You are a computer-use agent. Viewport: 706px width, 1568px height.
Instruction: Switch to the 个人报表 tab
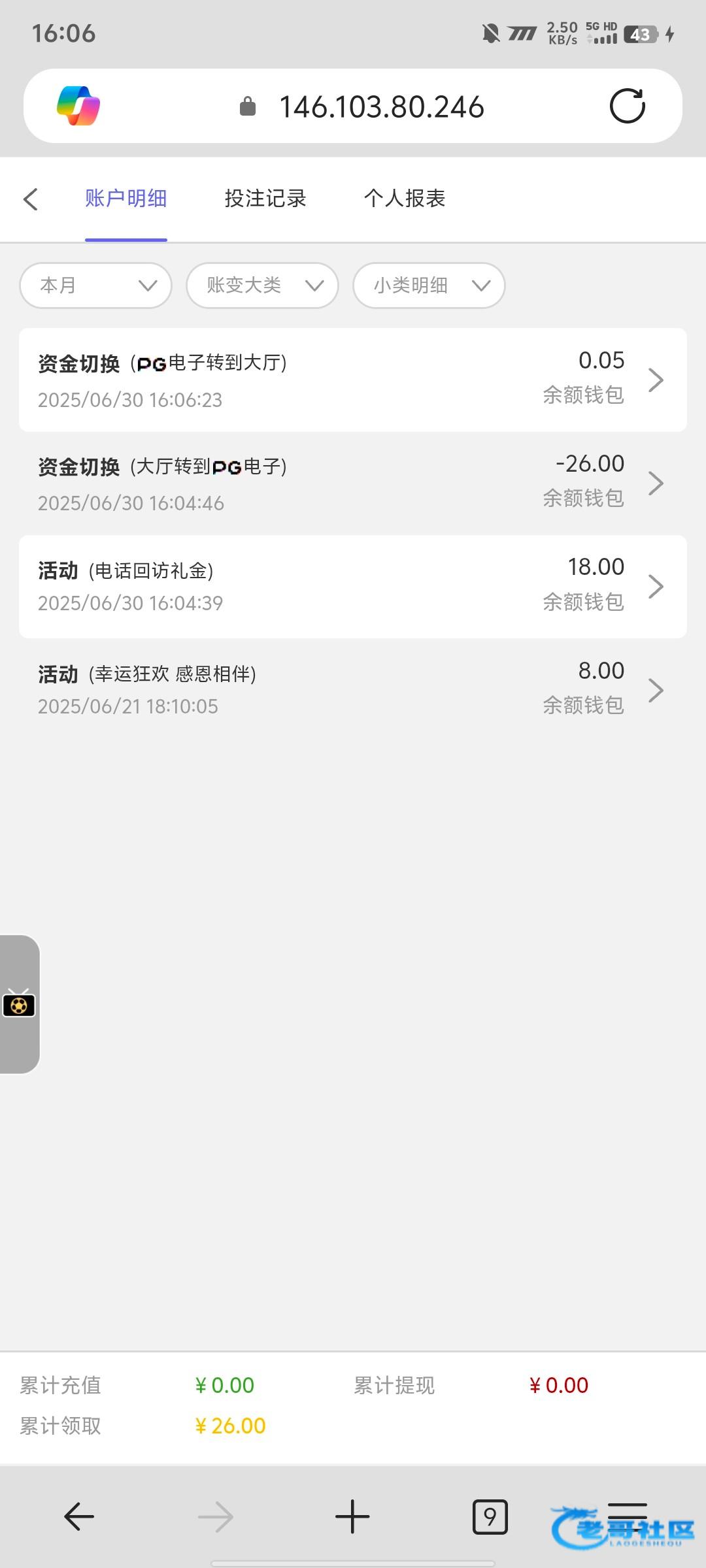tap(405, 199)
